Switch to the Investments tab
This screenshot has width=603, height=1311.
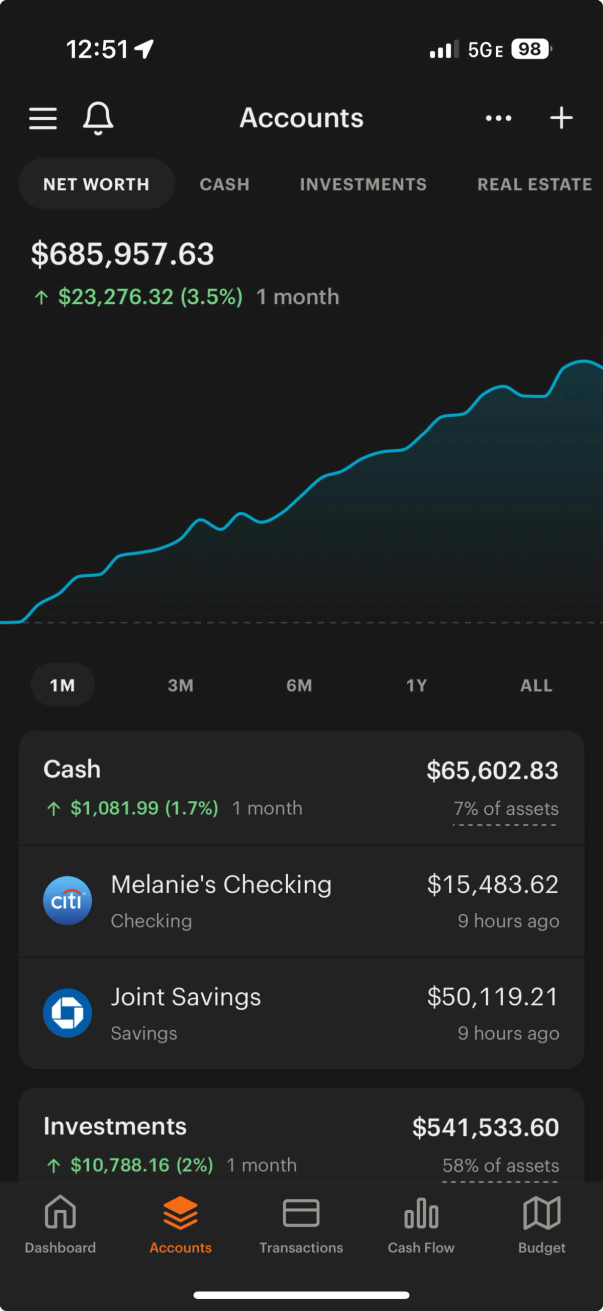click(x=363, y=184)
